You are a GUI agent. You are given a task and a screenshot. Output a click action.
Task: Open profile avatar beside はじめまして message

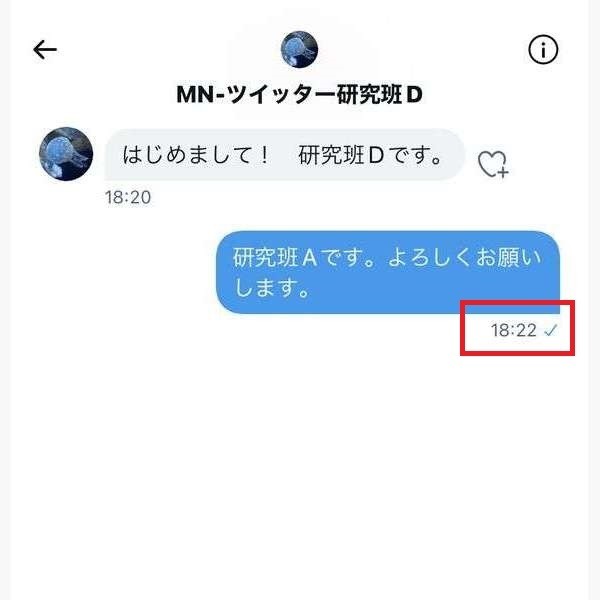coord(66,155)
